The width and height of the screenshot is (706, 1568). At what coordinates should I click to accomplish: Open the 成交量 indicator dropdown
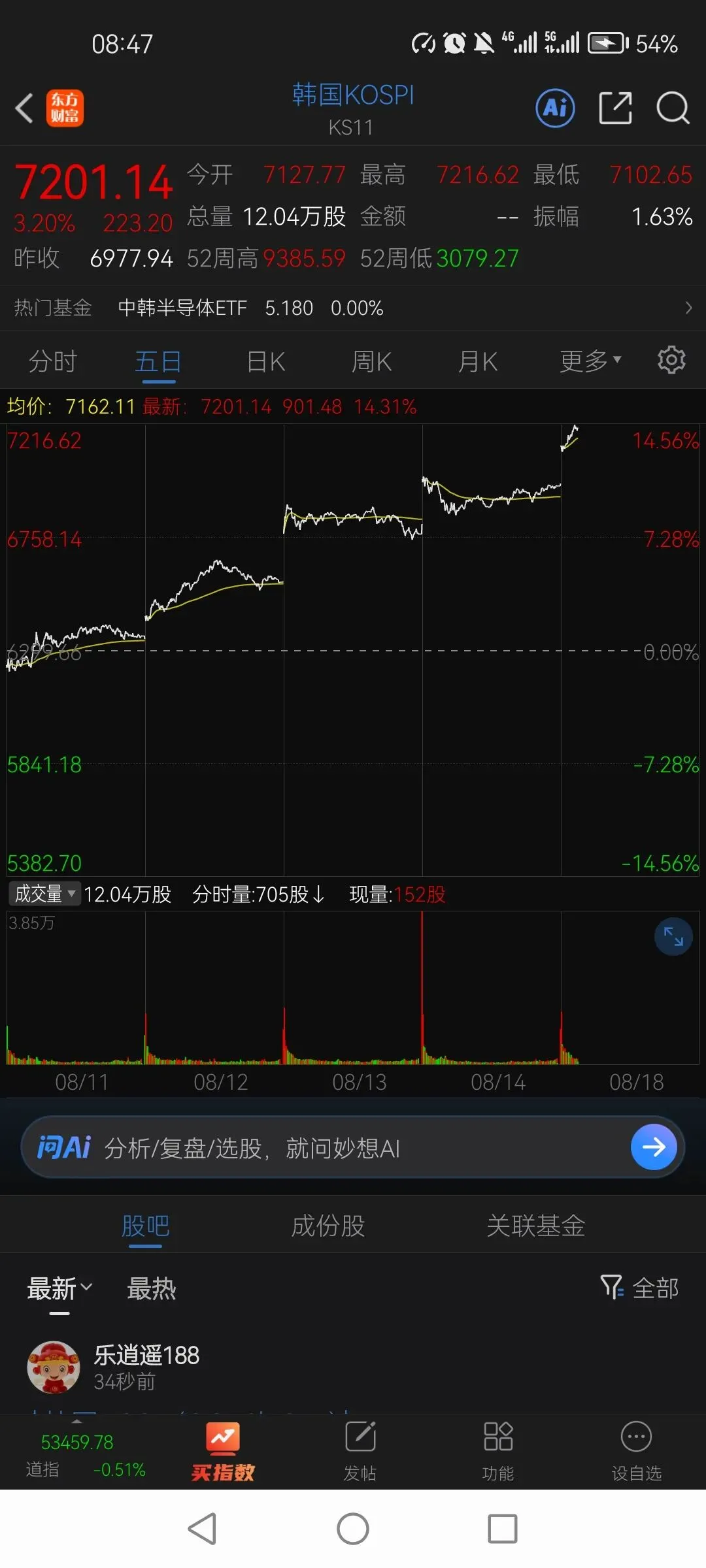pyautogui.click(x=44, y=894)
